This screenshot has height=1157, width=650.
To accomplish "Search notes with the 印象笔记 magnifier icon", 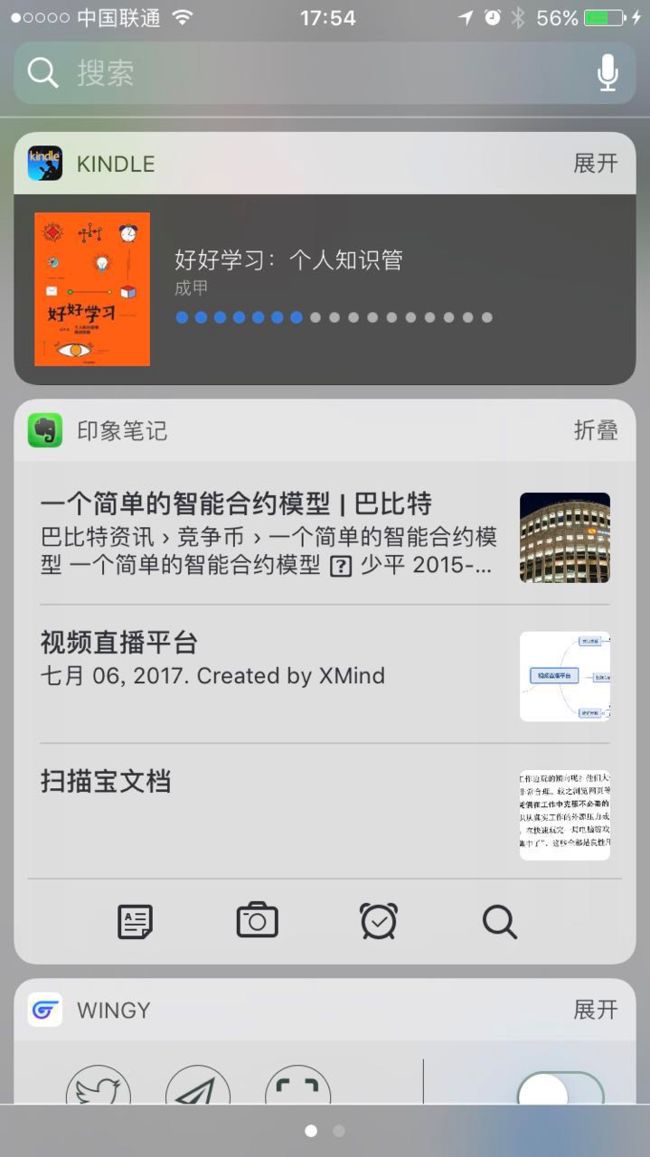I will point(499,922).
